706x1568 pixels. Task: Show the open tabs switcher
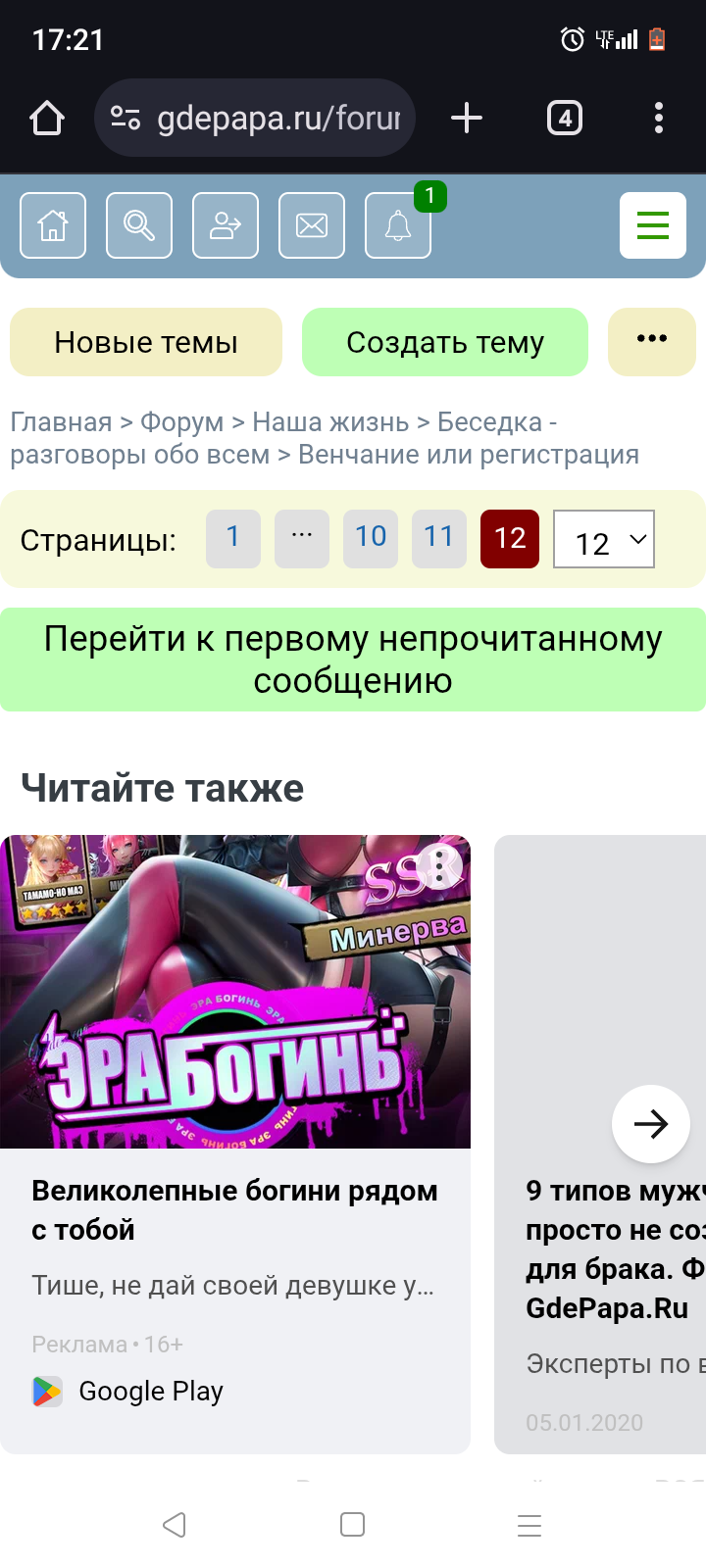point(564,119)
